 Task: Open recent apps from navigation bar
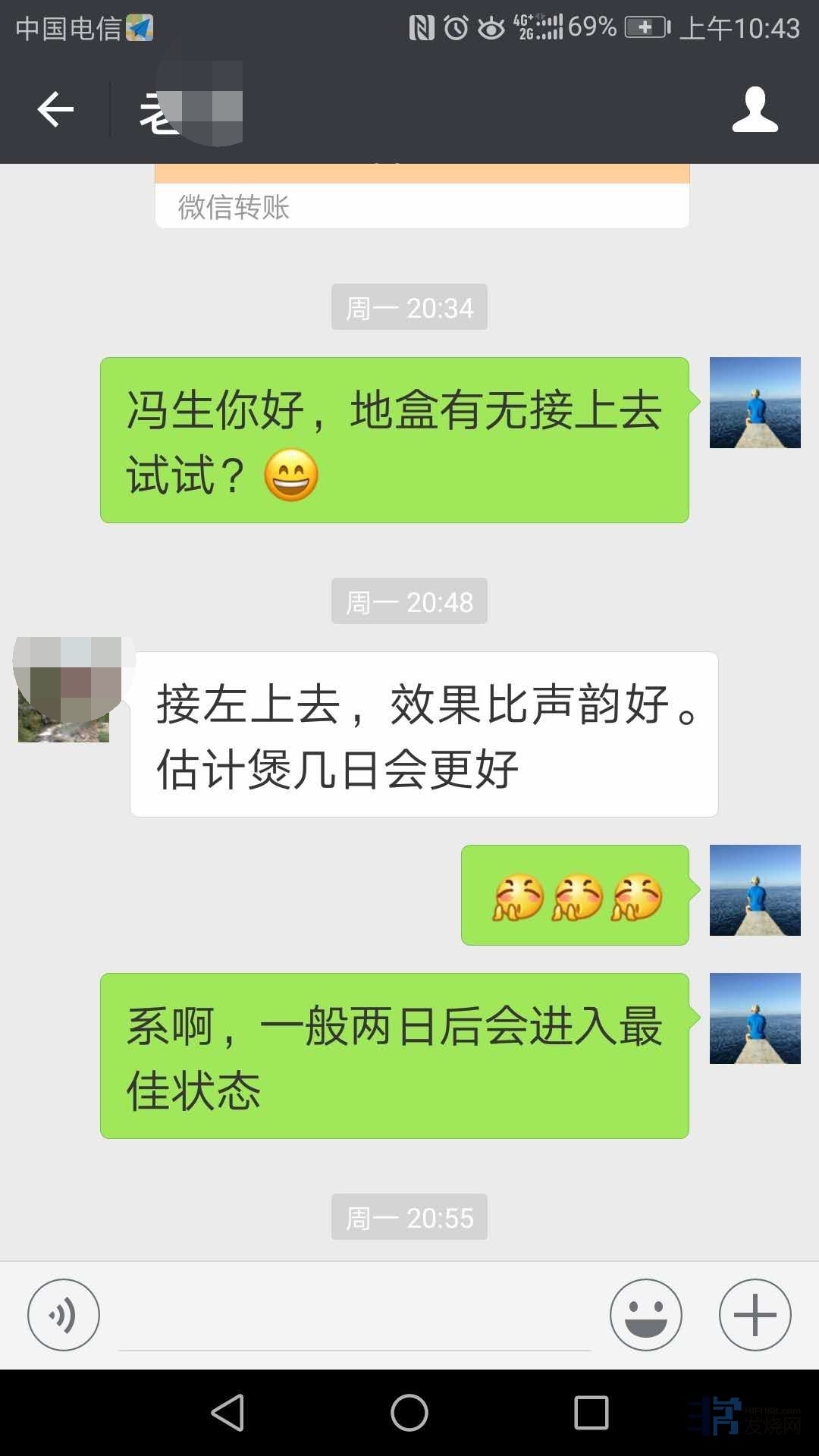pyautogui.click(x=591, y=1413)
